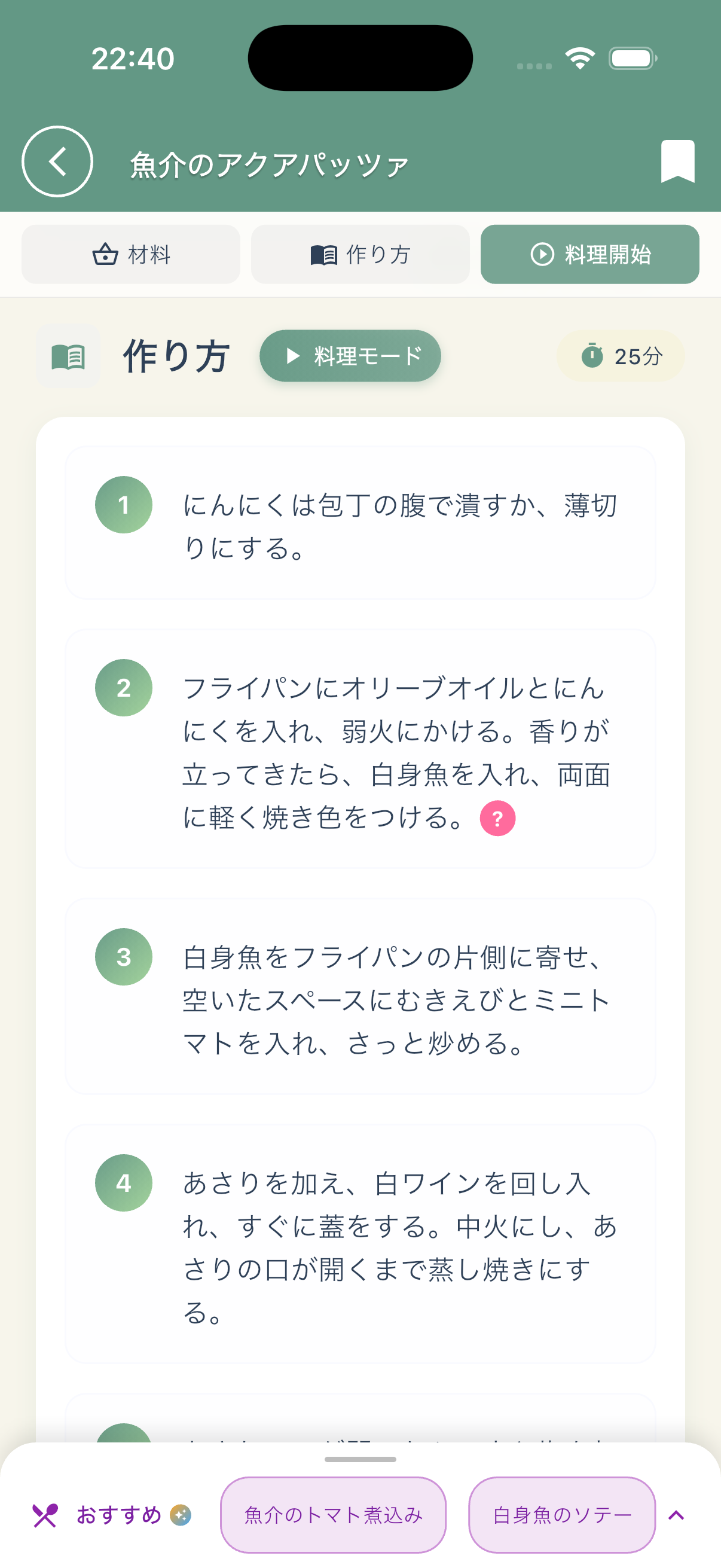The height and width of the screenshot is (1568, 721).
Task: Click the sparkle icon after おすすめ
Action: click(179, 1514)
